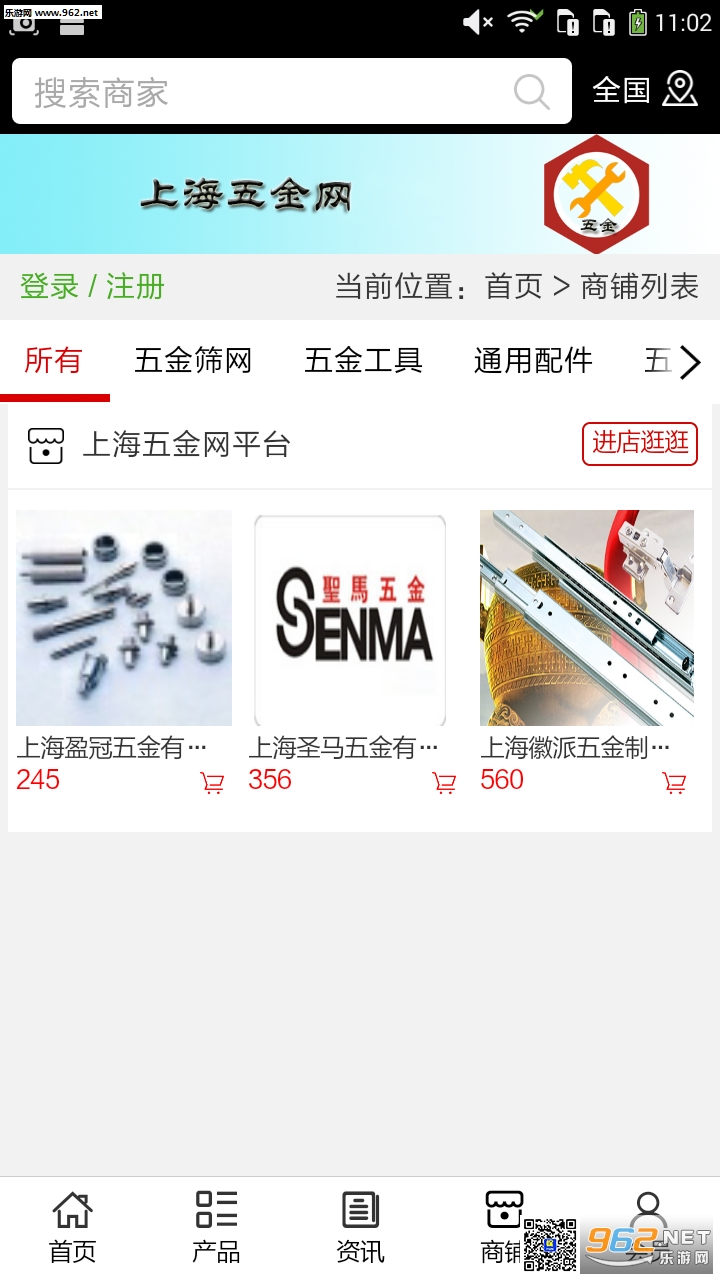Tap the magnifier search icon
This screenshot has height=1280, width=720.
[531, 92]
